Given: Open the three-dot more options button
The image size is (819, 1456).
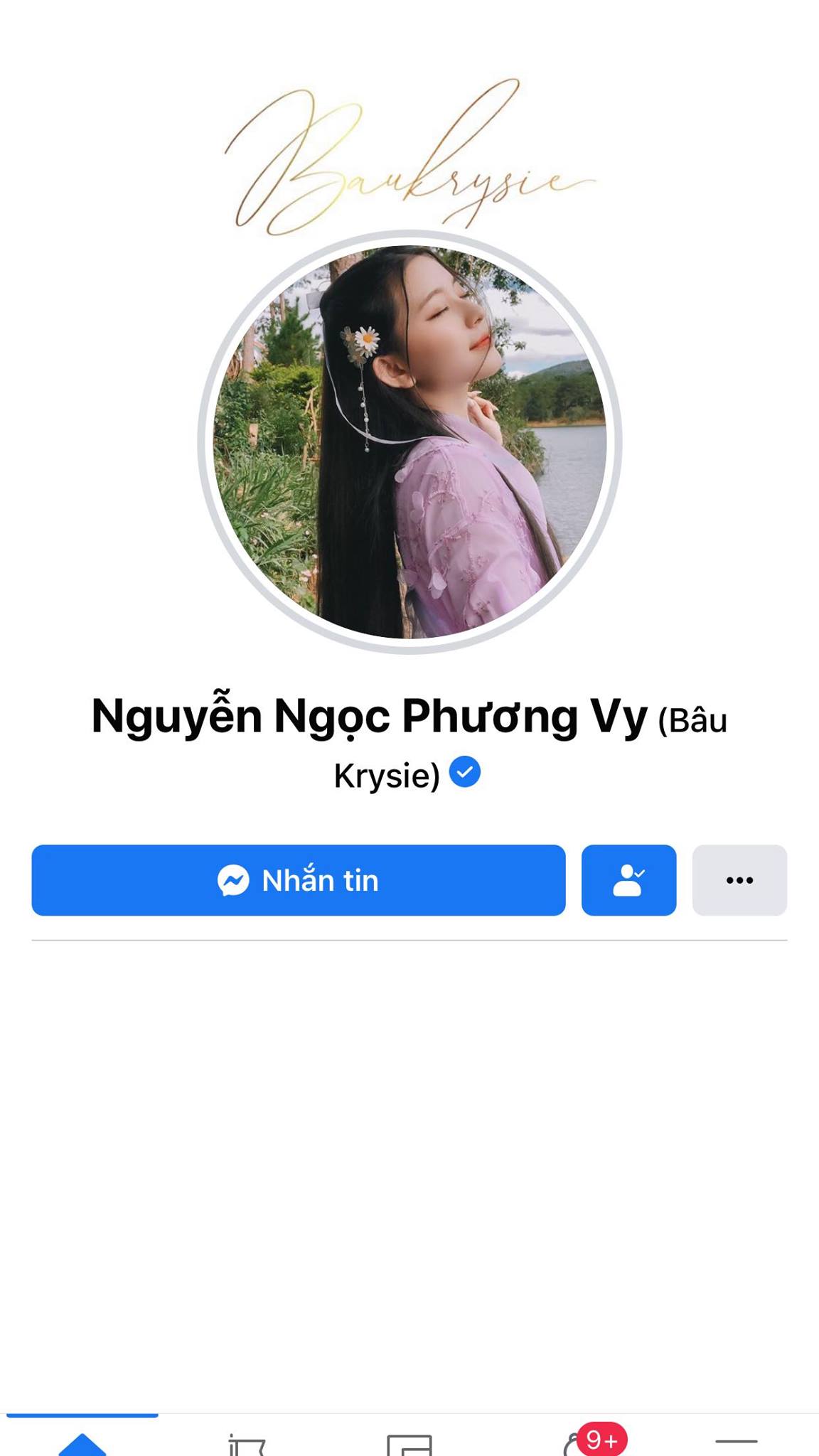Looking at the screenshot, I should [x=739, y=880].
